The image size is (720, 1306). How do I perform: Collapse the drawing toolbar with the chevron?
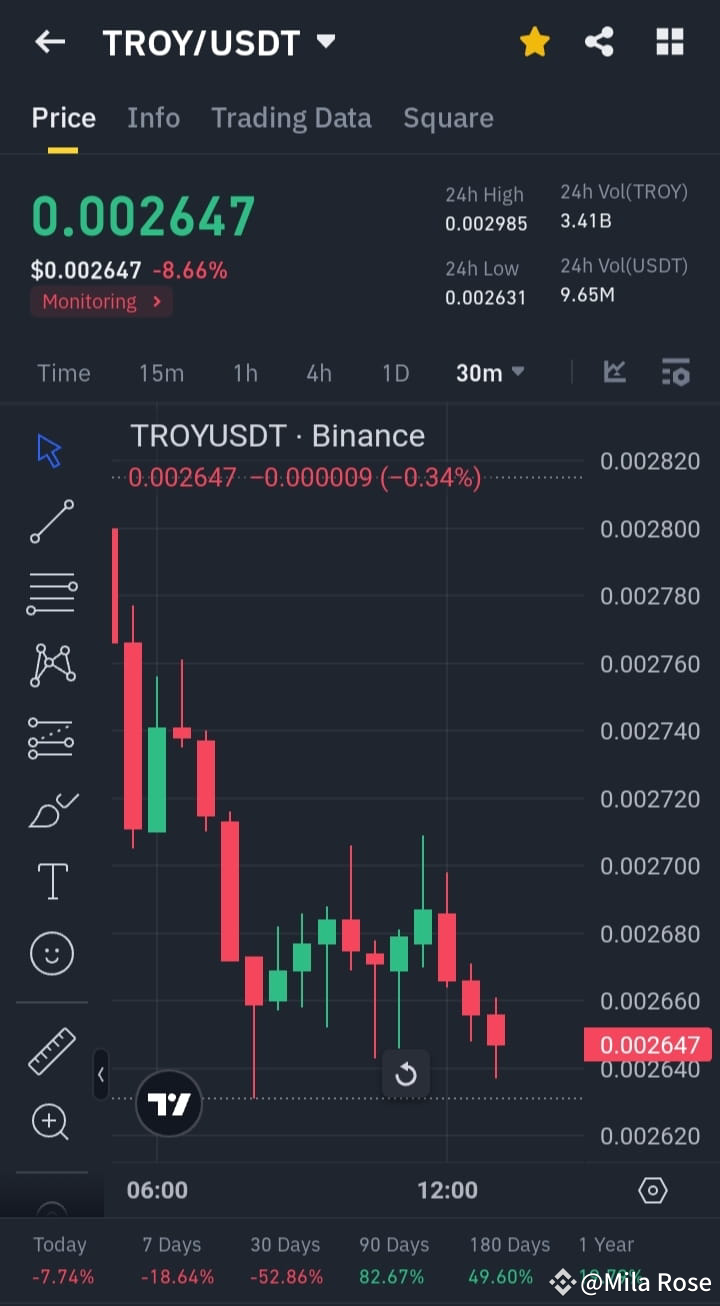point(101,1075)
